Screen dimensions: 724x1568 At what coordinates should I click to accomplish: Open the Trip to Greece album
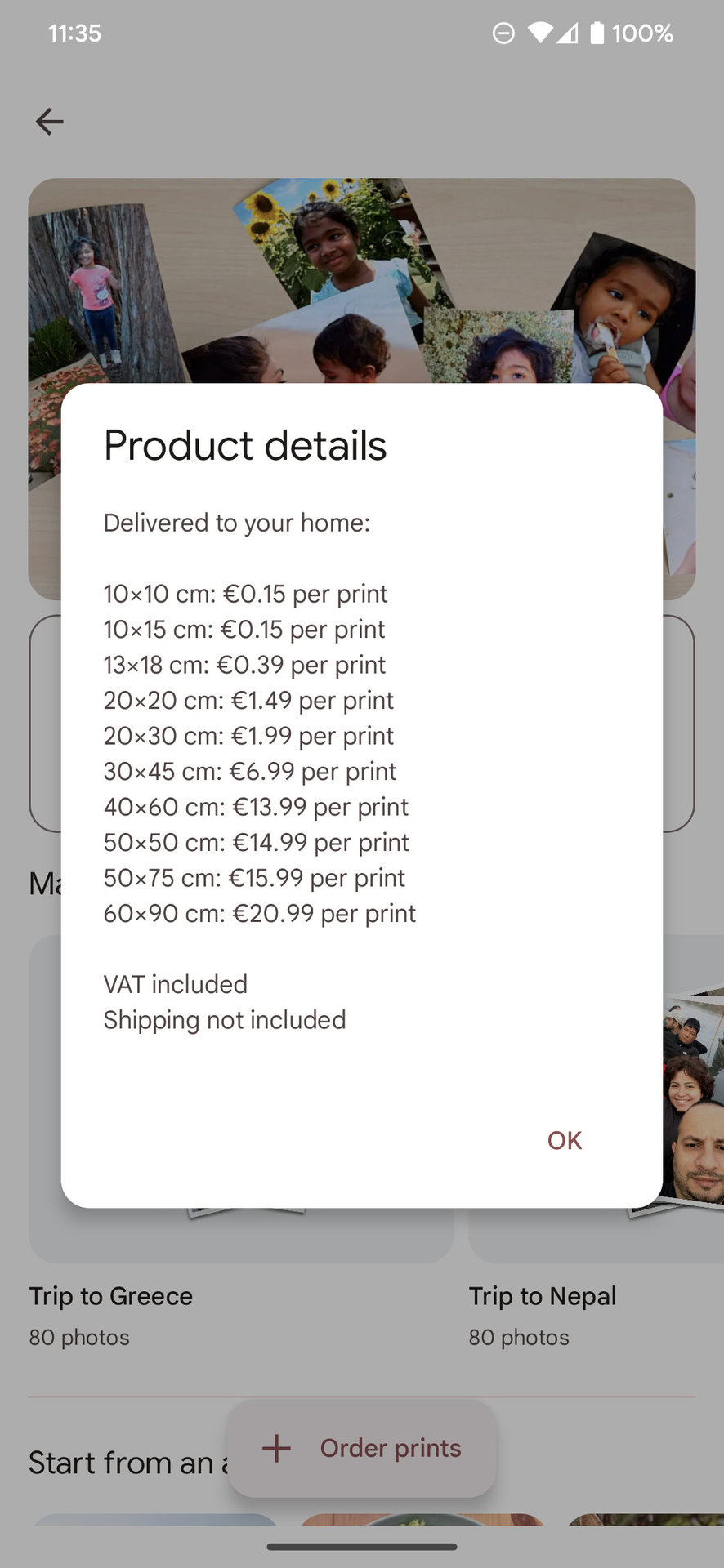pos(111,1296)
